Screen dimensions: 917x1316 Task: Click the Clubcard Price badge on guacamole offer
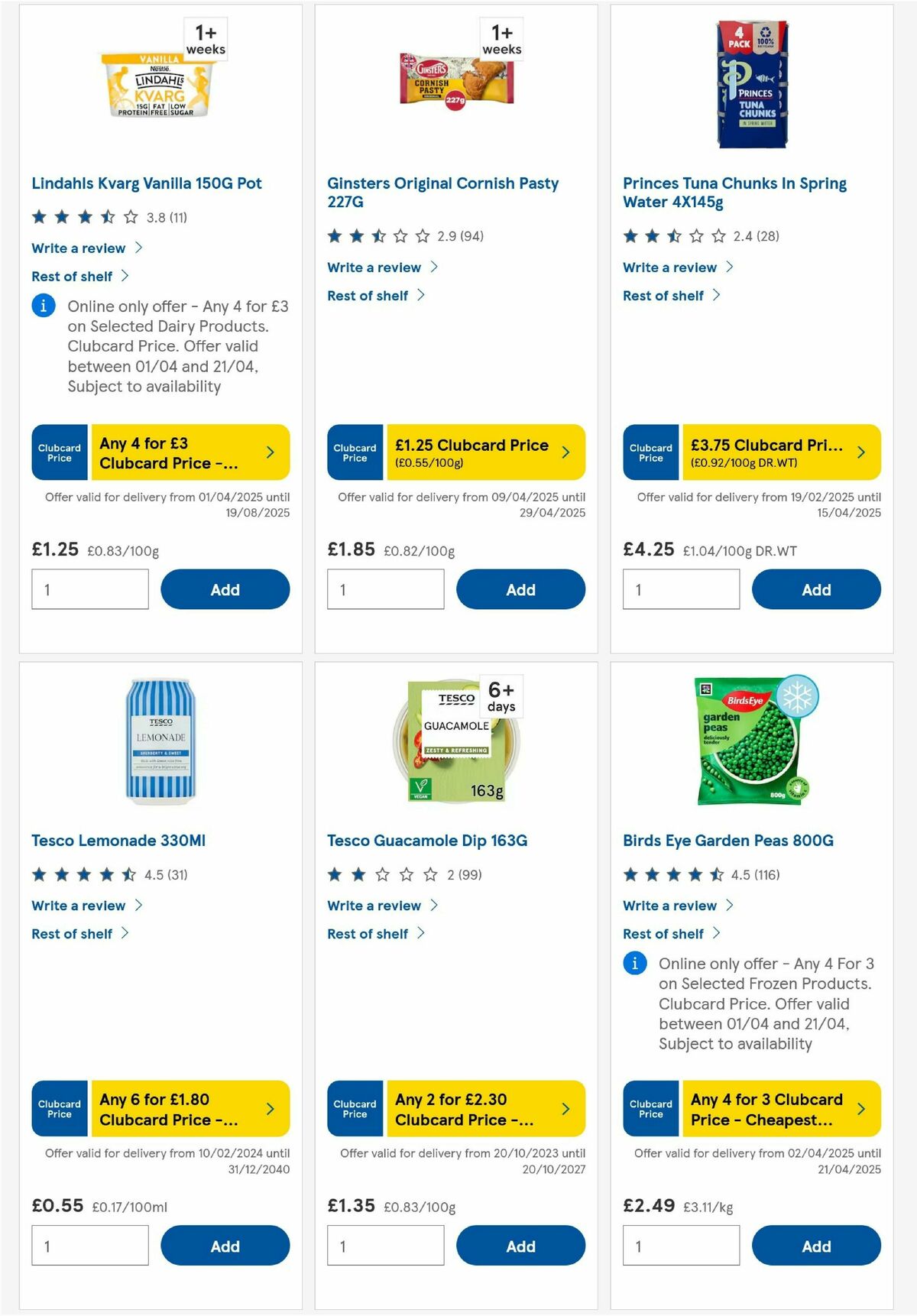tap(355, 1109)
